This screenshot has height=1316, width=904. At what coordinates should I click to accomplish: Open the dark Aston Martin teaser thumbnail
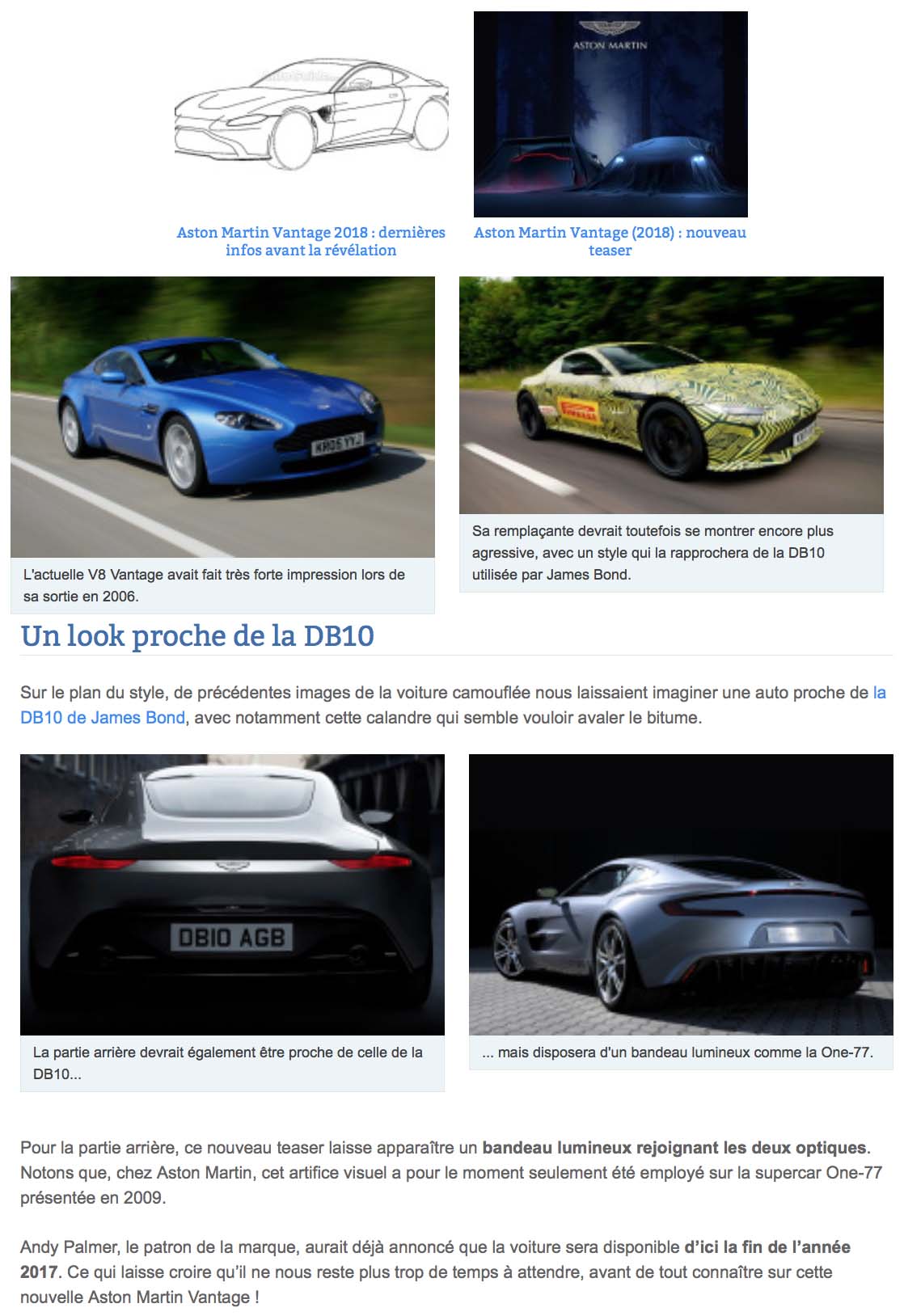coord(610,114)
